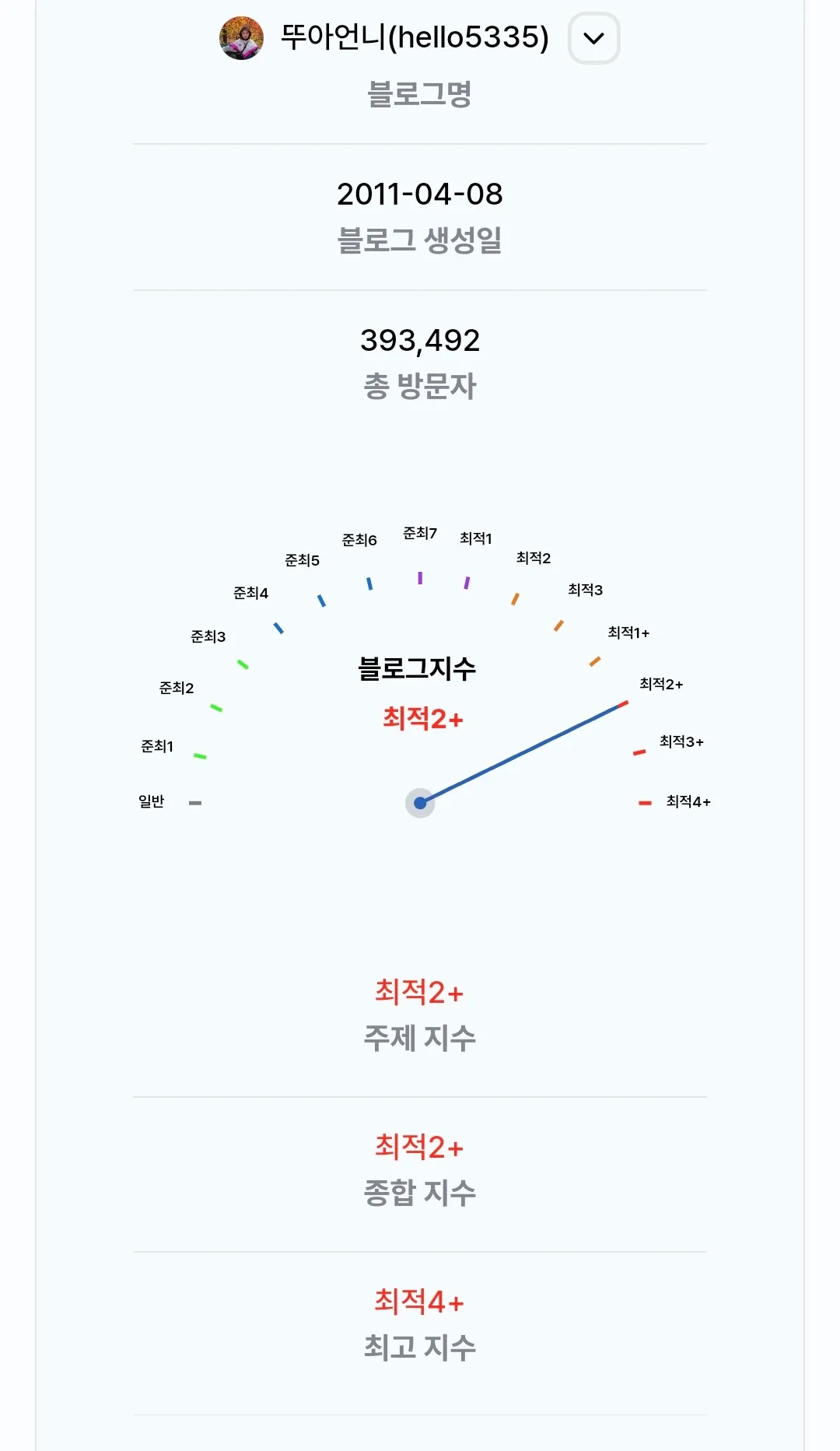840x1451 pixels.
Task: Click the 최적3+ position on the gauge scale
Action: [x=638, y=752]
